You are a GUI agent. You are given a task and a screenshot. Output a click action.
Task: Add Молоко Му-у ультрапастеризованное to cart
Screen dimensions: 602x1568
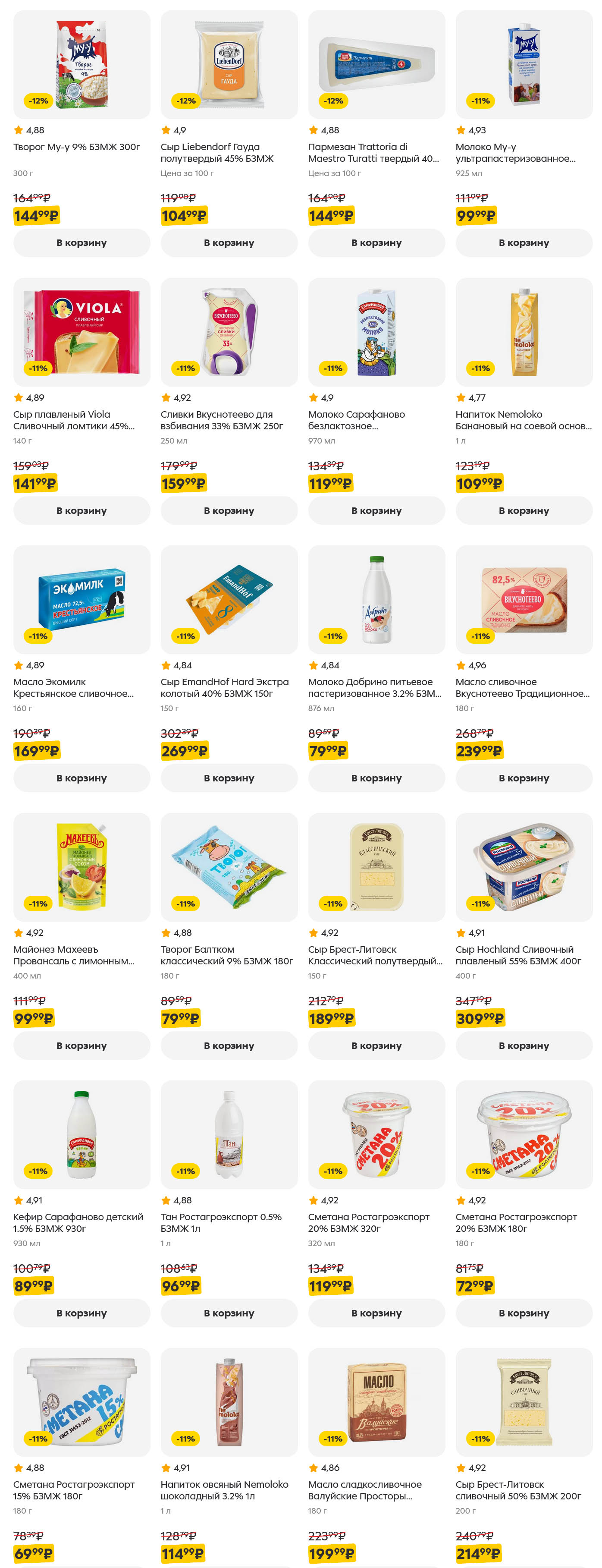524,242
